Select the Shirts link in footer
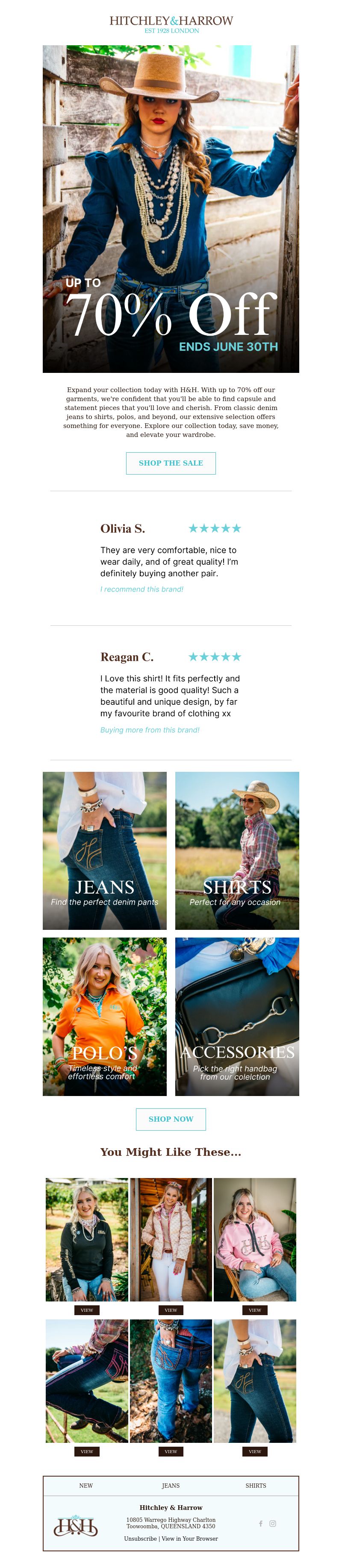Image resolution: width=342 pixels, height=1568 pixels. 256,1485
